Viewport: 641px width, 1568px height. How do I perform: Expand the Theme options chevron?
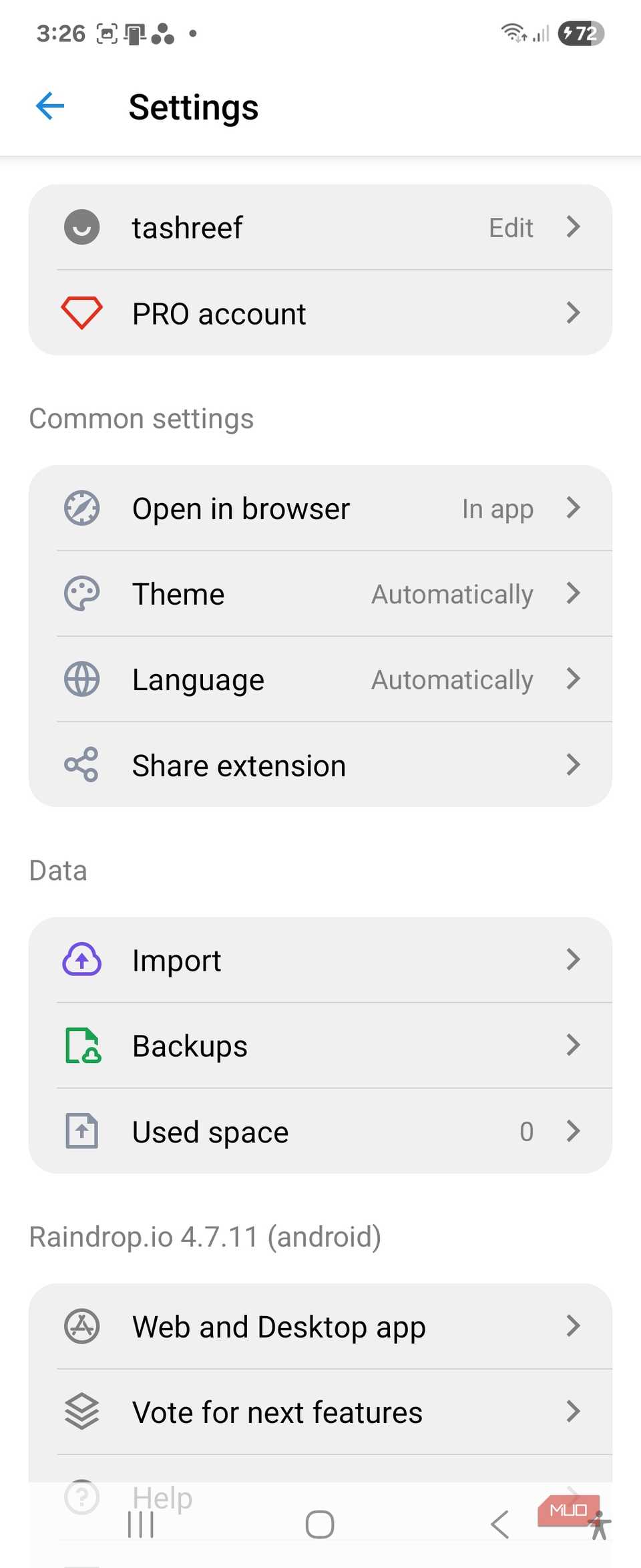[x=573, y=593]
